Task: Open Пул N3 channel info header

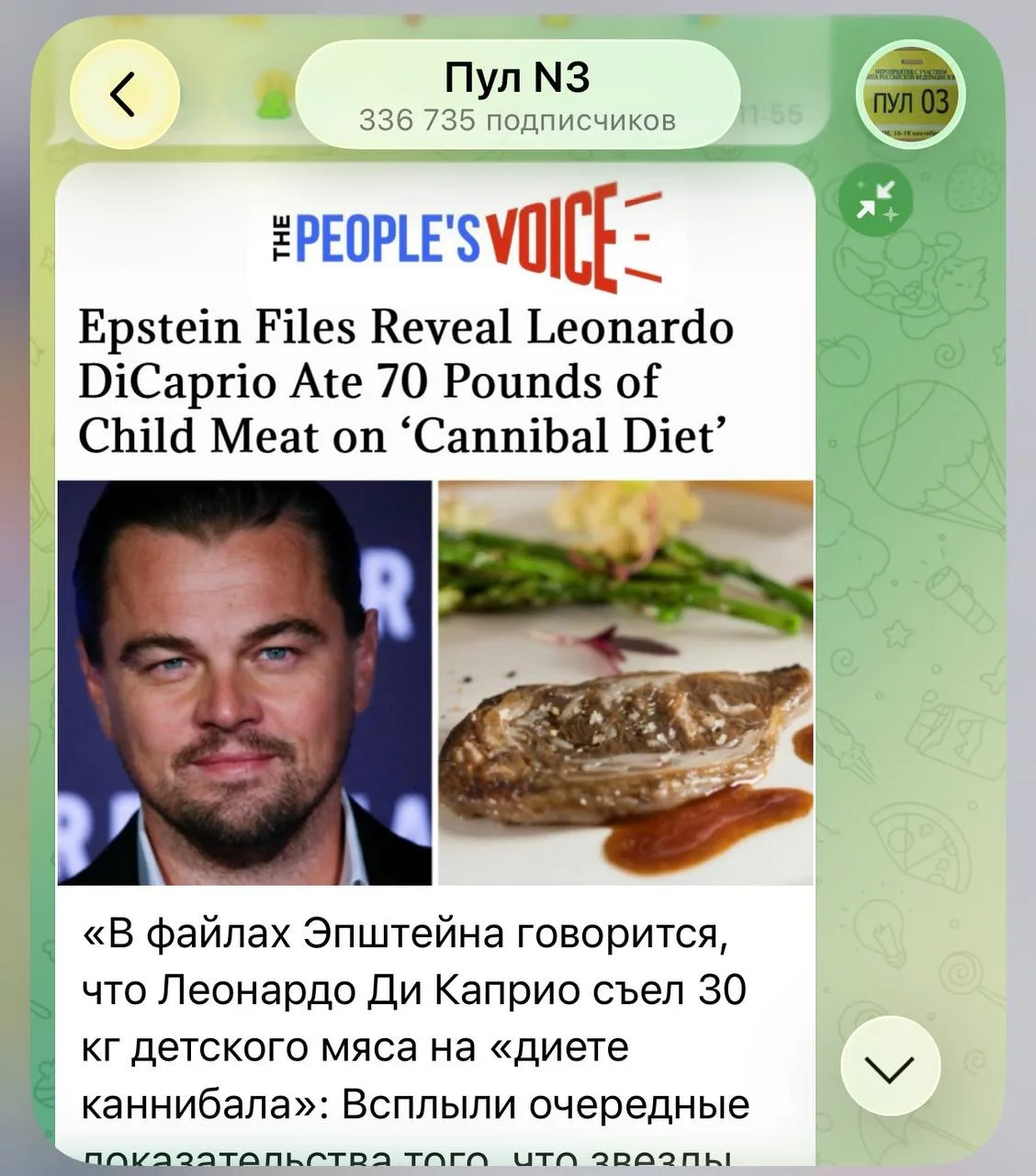Action: coord(517,95)
